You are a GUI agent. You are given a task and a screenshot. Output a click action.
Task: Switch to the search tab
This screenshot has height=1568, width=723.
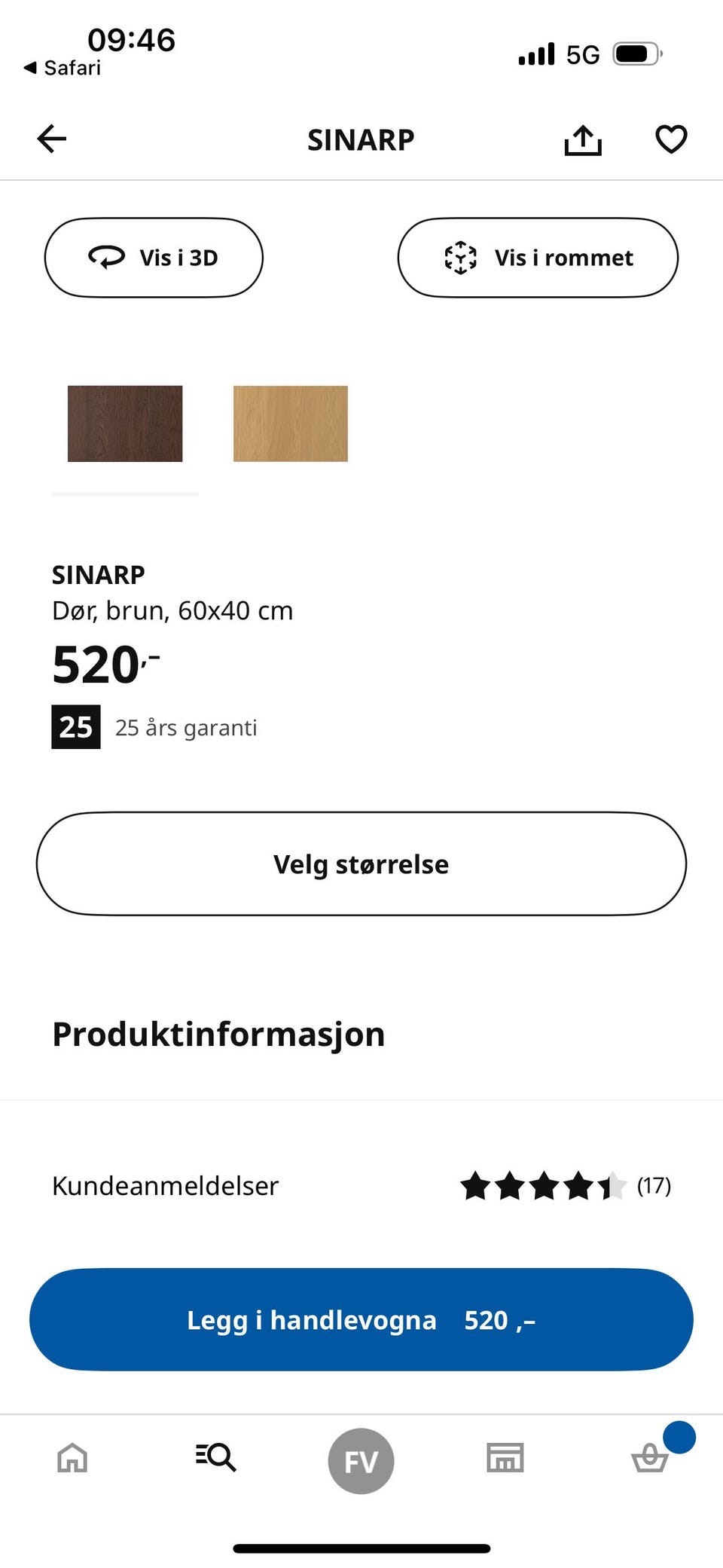point(216,1457)
